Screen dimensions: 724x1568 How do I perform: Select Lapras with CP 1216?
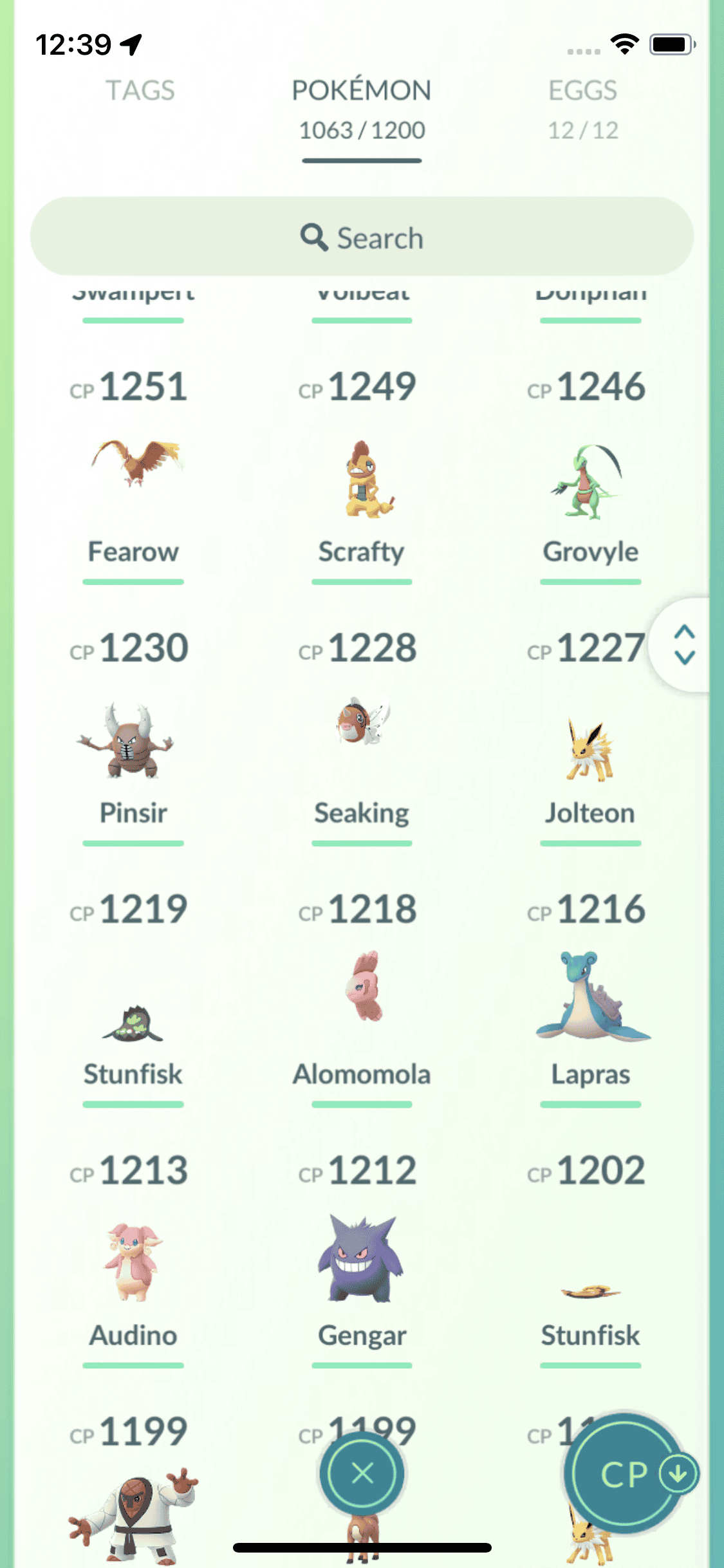[x=590, y=998]
